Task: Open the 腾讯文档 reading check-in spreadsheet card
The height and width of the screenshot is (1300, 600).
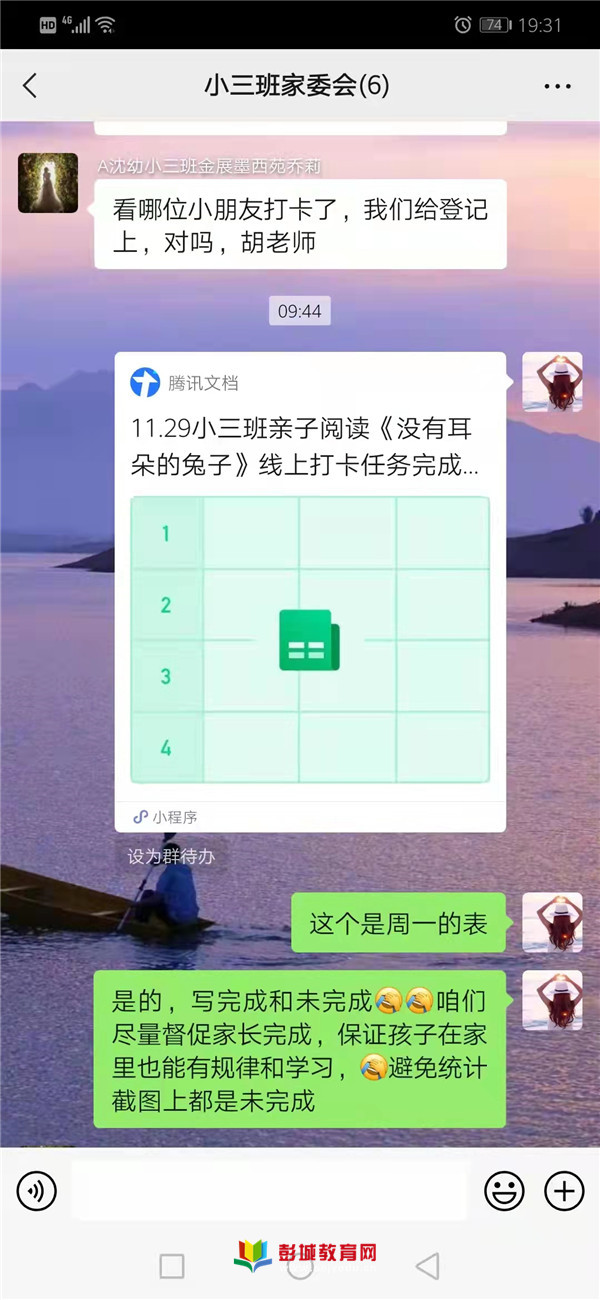Action: (x=310, y=590)
